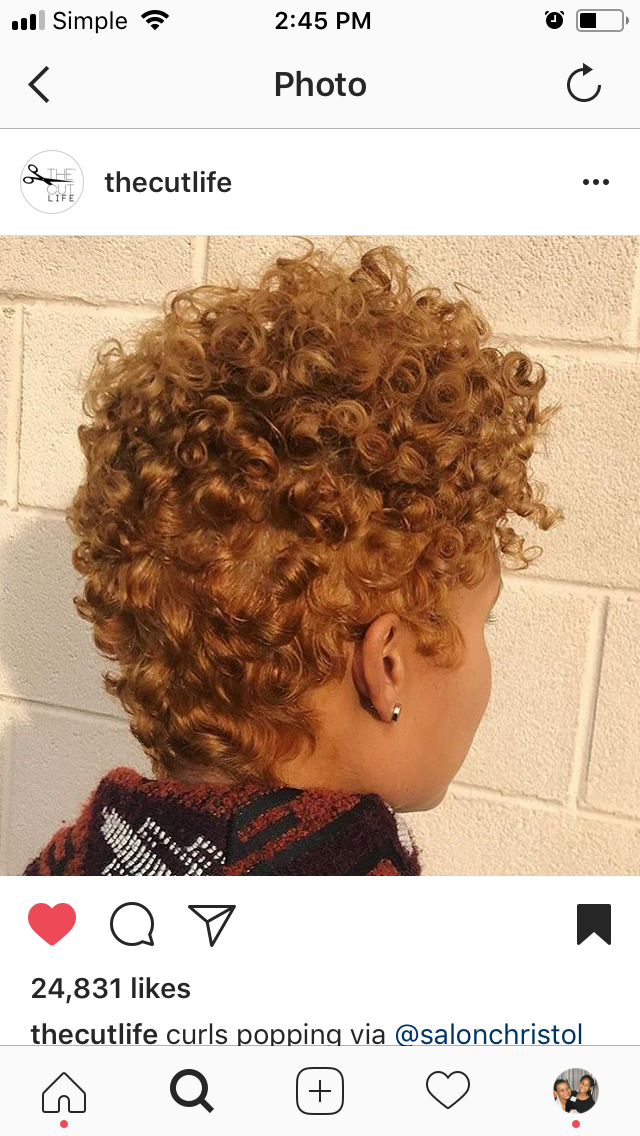Remove the post from saved bookmarks
This screenshot has height=1136, width=640.
tap(594, 924)
